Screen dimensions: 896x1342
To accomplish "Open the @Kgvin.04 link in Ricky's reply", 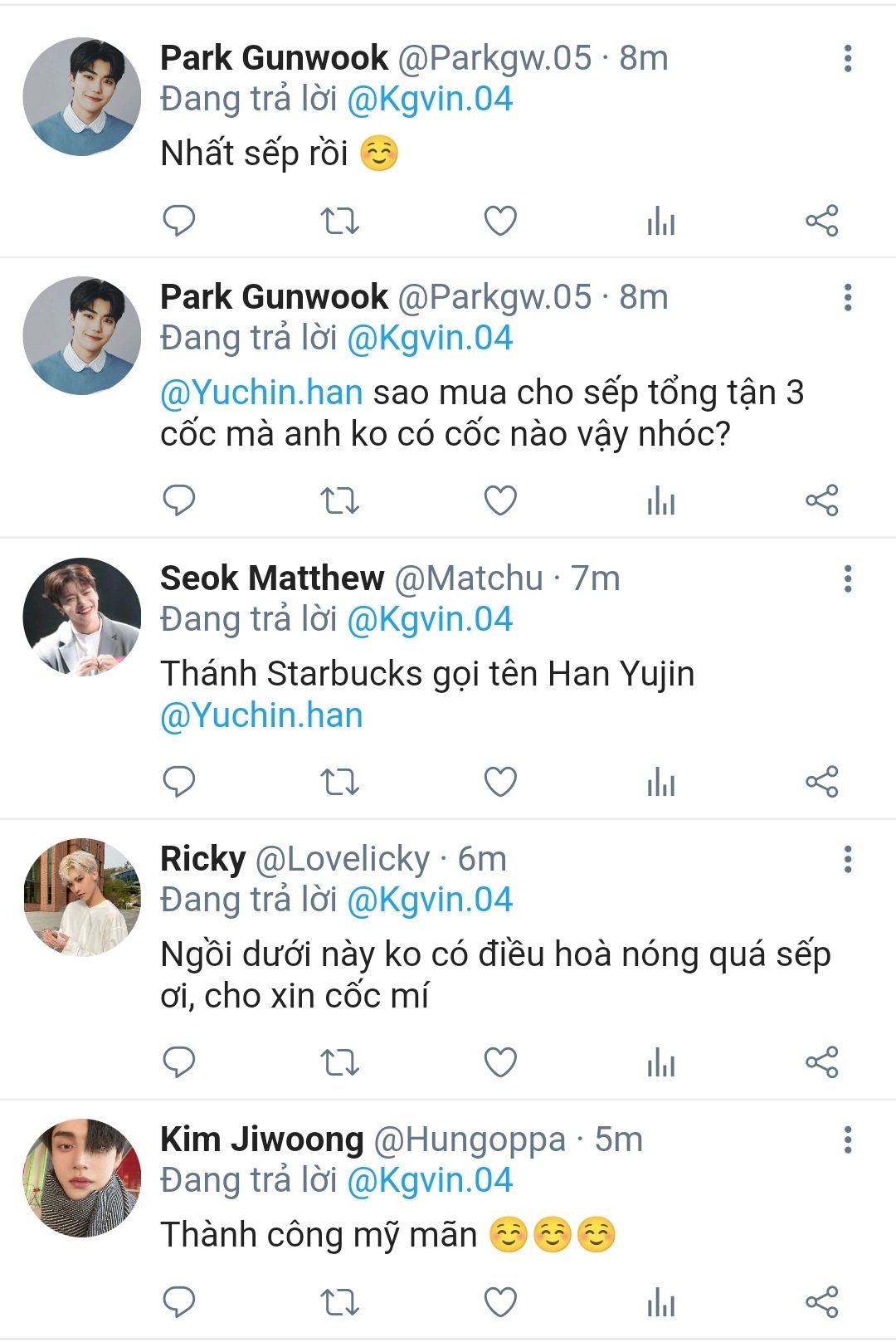I will click(x=430, y=900).
